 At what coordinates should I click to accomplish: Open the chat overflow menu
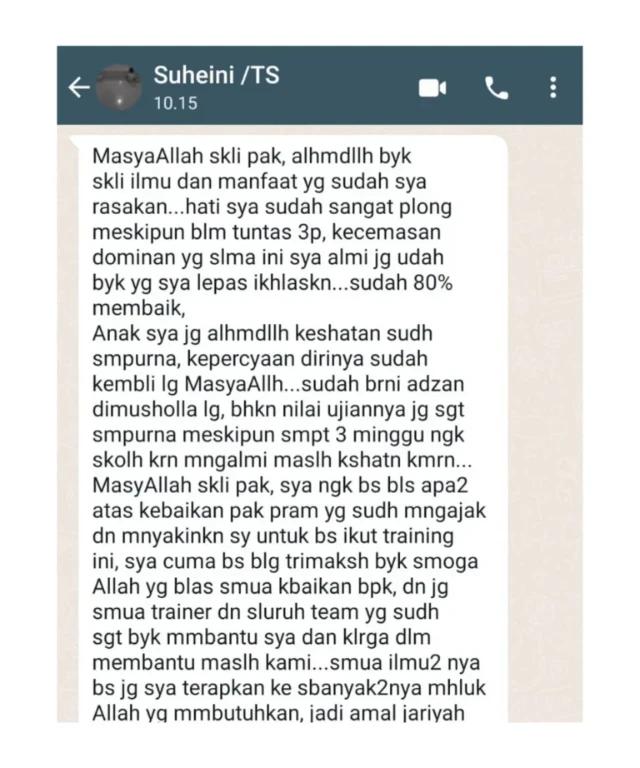(x=553, y=88)
